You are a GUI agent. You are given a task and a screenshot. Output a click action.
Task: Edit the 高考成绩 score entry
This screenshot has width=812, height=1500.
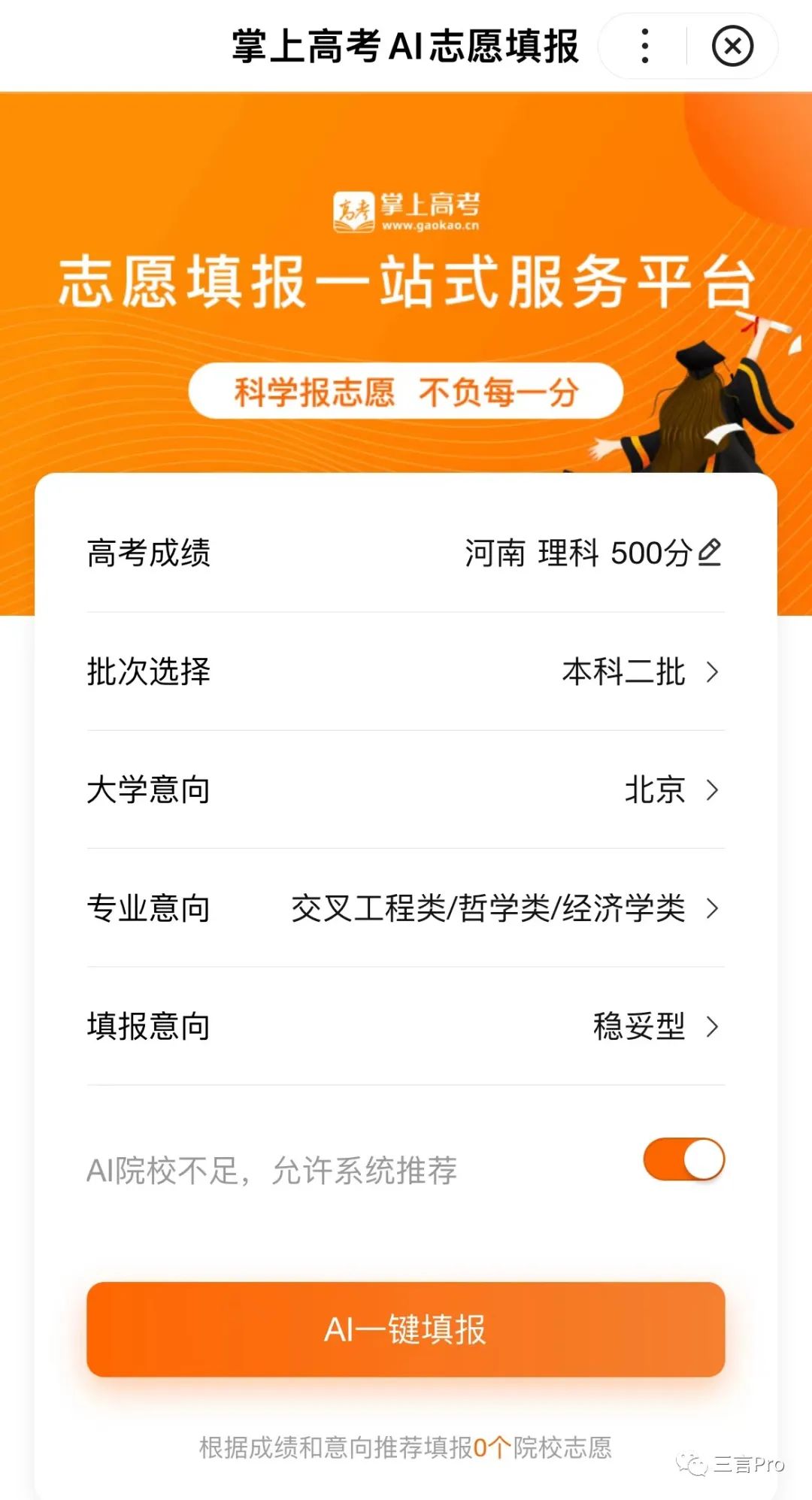[x=709, y=553]
